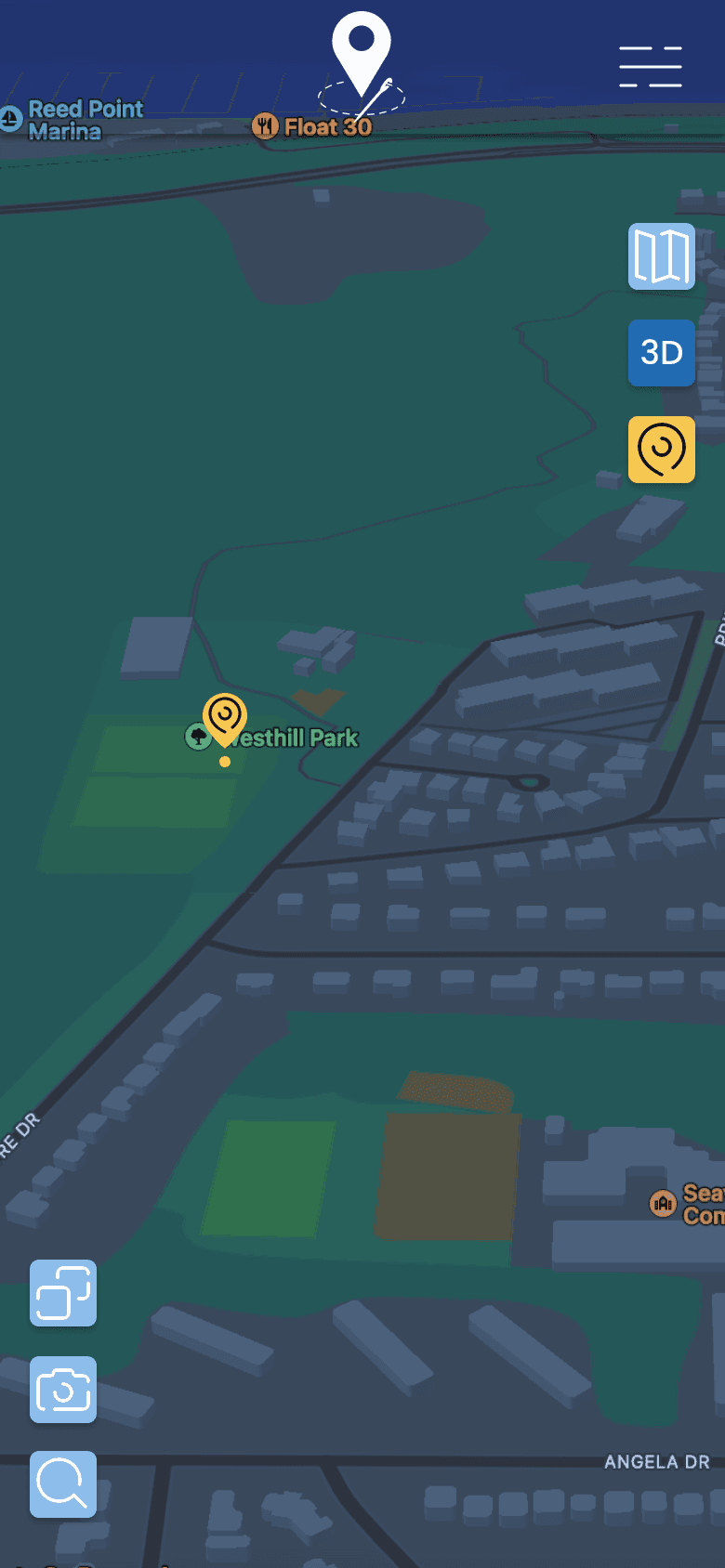Viewport: 725px width, 1568px height.
Task: Tap the Float 30 restaurant marker
Action: point(265,125)
